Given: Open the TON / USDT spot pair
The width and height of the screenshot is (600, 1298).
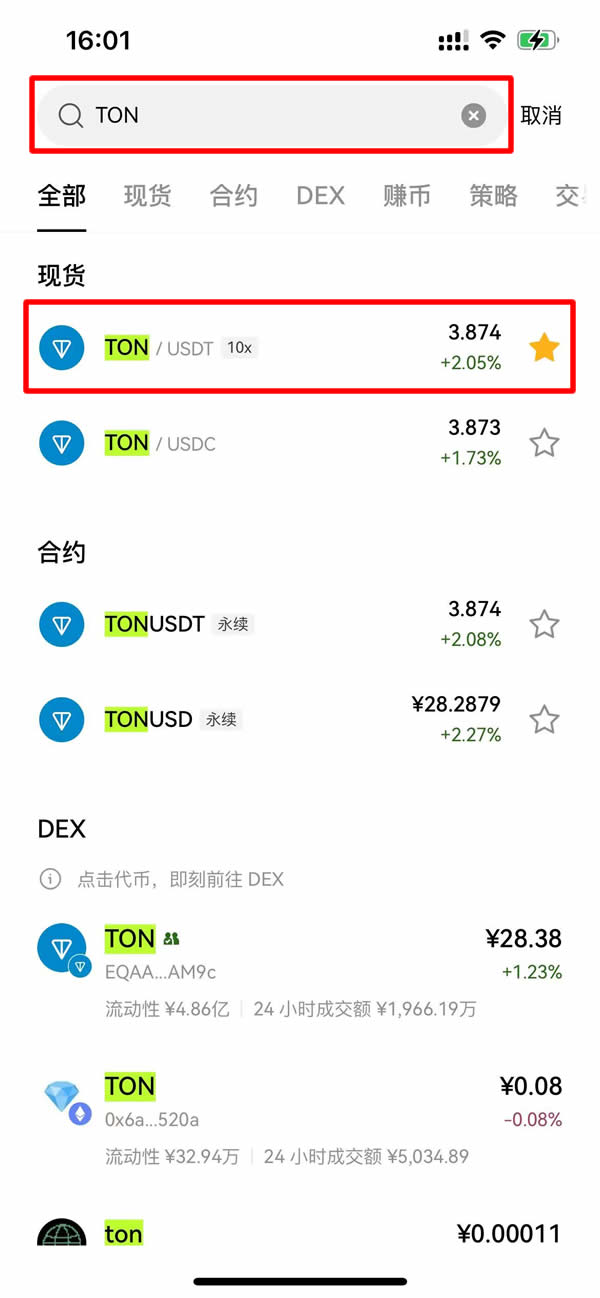Looking at the screenshot, I should [x=270, y=348].
